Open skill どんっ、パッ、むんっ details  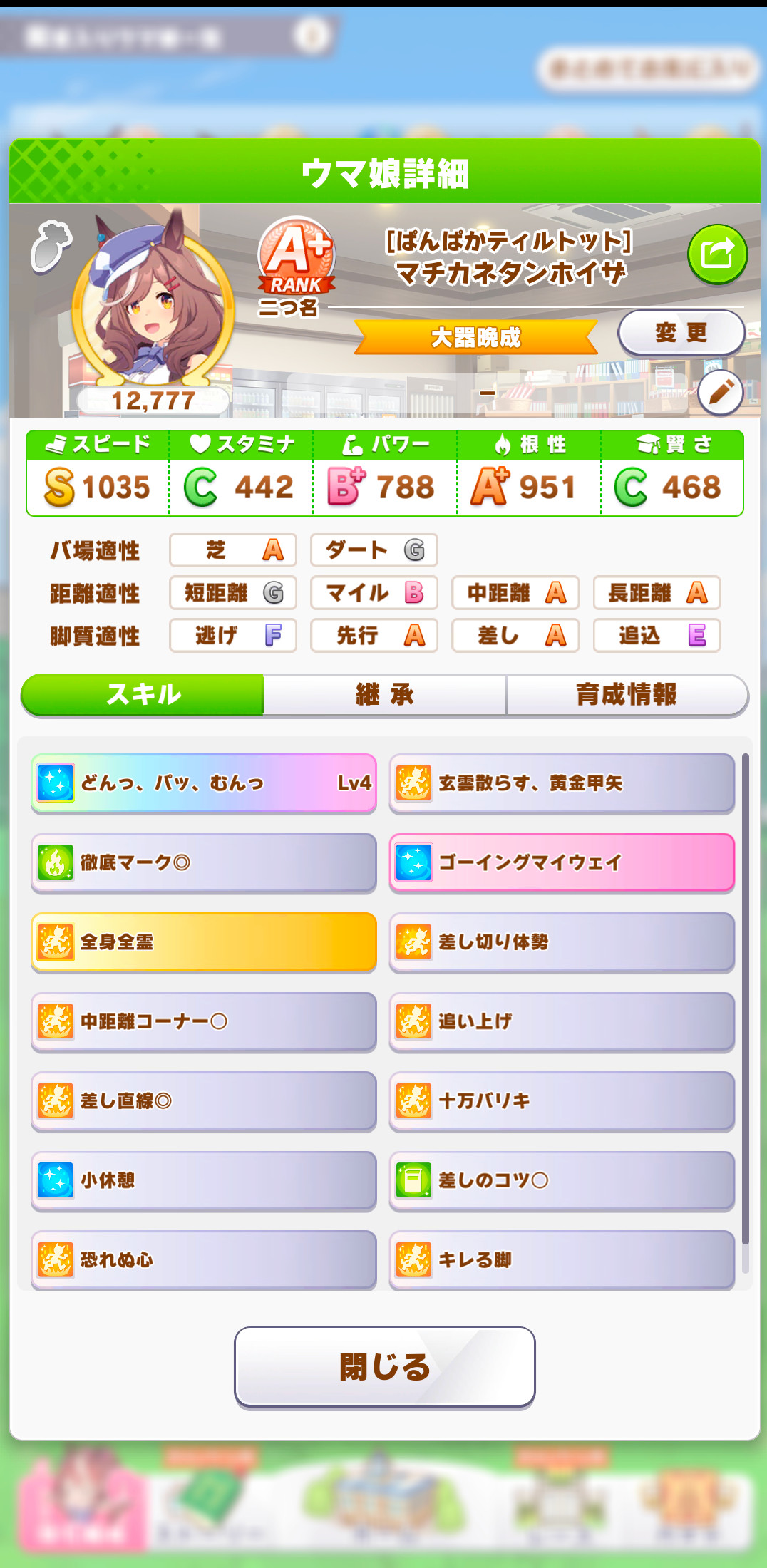click(x=204, y=783)
